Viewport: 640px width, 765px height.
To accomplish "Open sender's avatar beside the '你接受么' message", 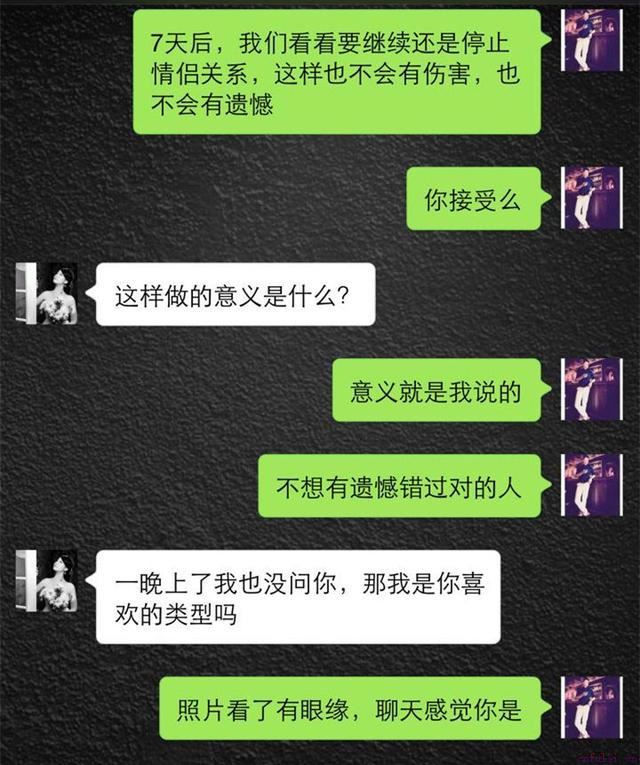I will pyautogui.click(x=592, y=198).
